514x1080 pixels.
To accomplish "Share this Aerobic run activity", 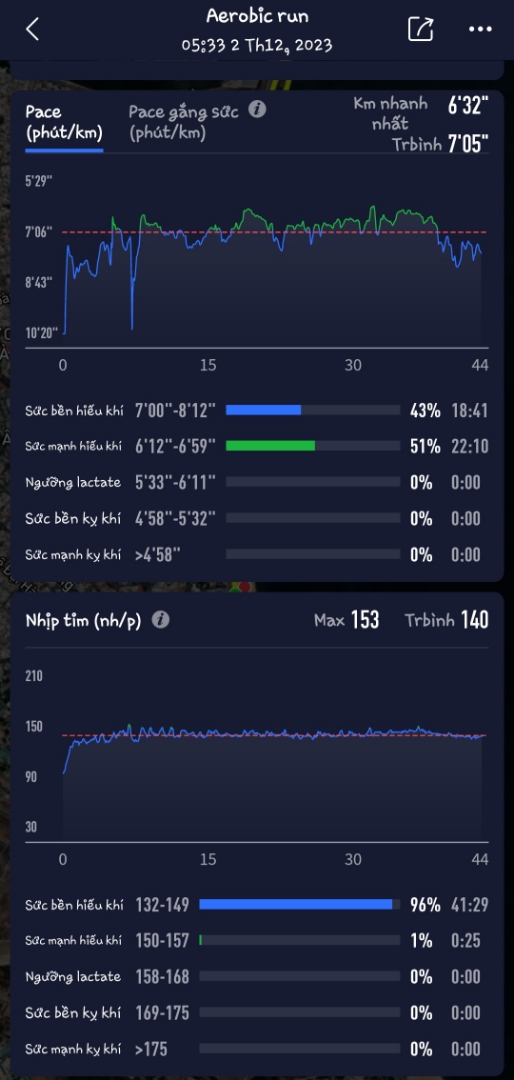I will [x=420, y=29].
